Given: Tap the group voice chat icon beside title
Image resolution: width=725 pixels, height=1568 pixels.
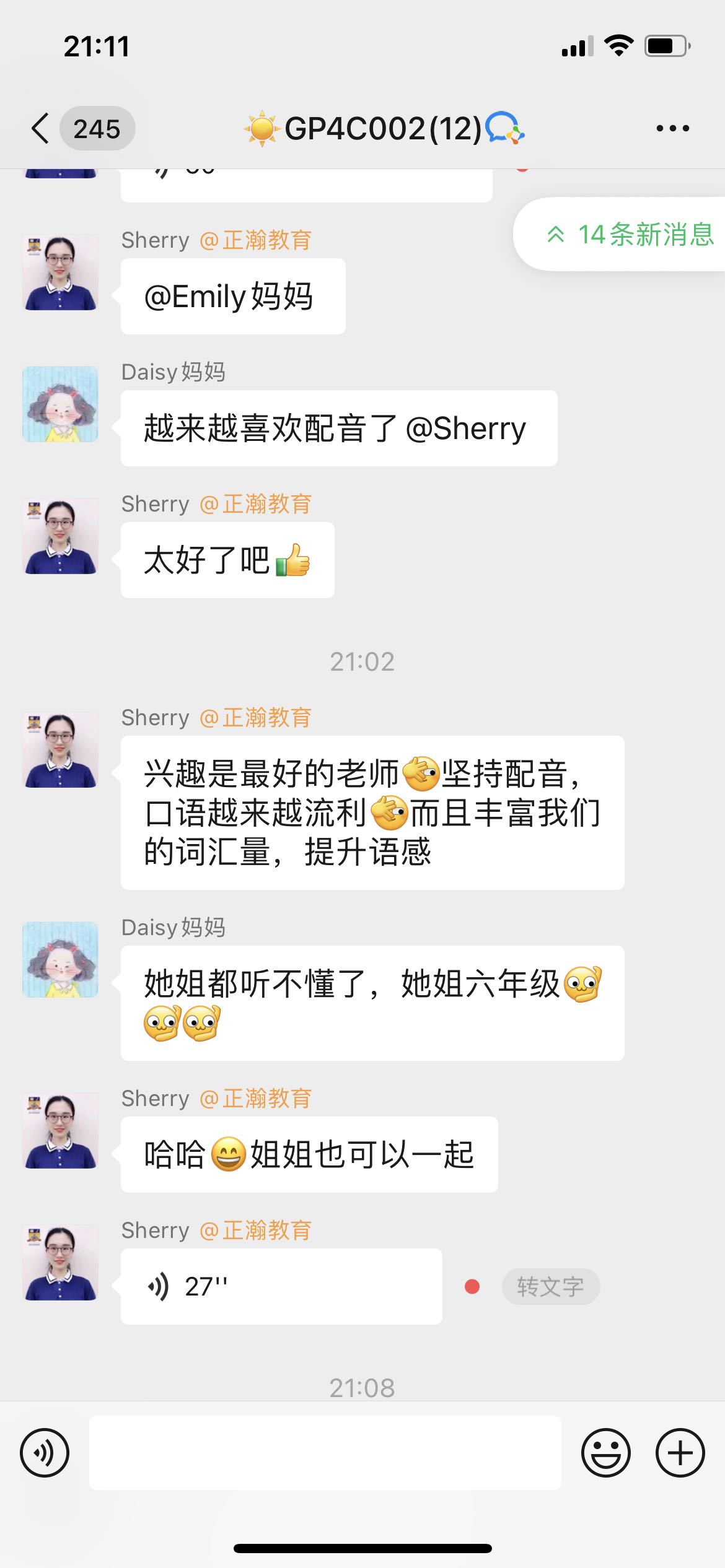Looking at the screenshot, I should click(x=506, y=128).
